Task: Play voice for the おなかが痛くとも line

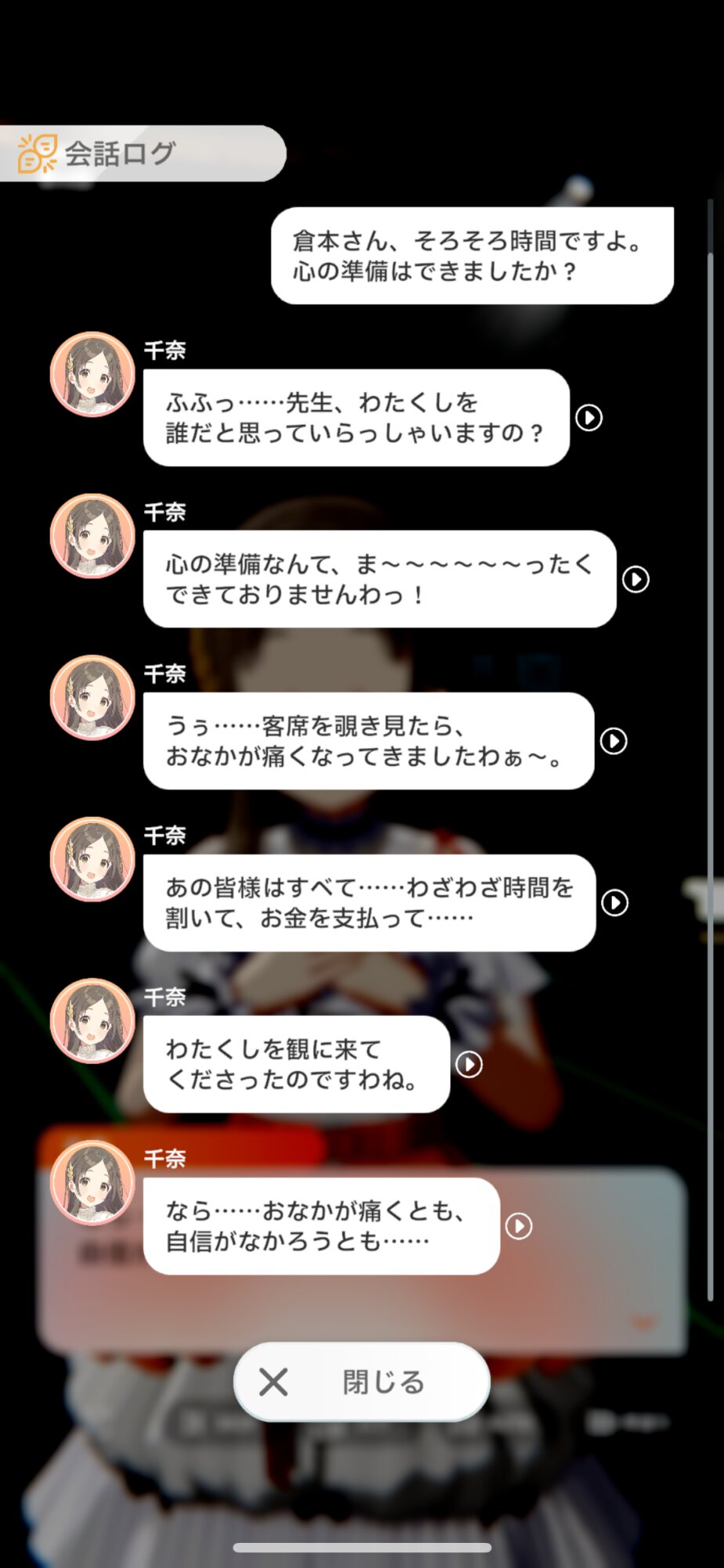Action: click(x=519, y=1226)
